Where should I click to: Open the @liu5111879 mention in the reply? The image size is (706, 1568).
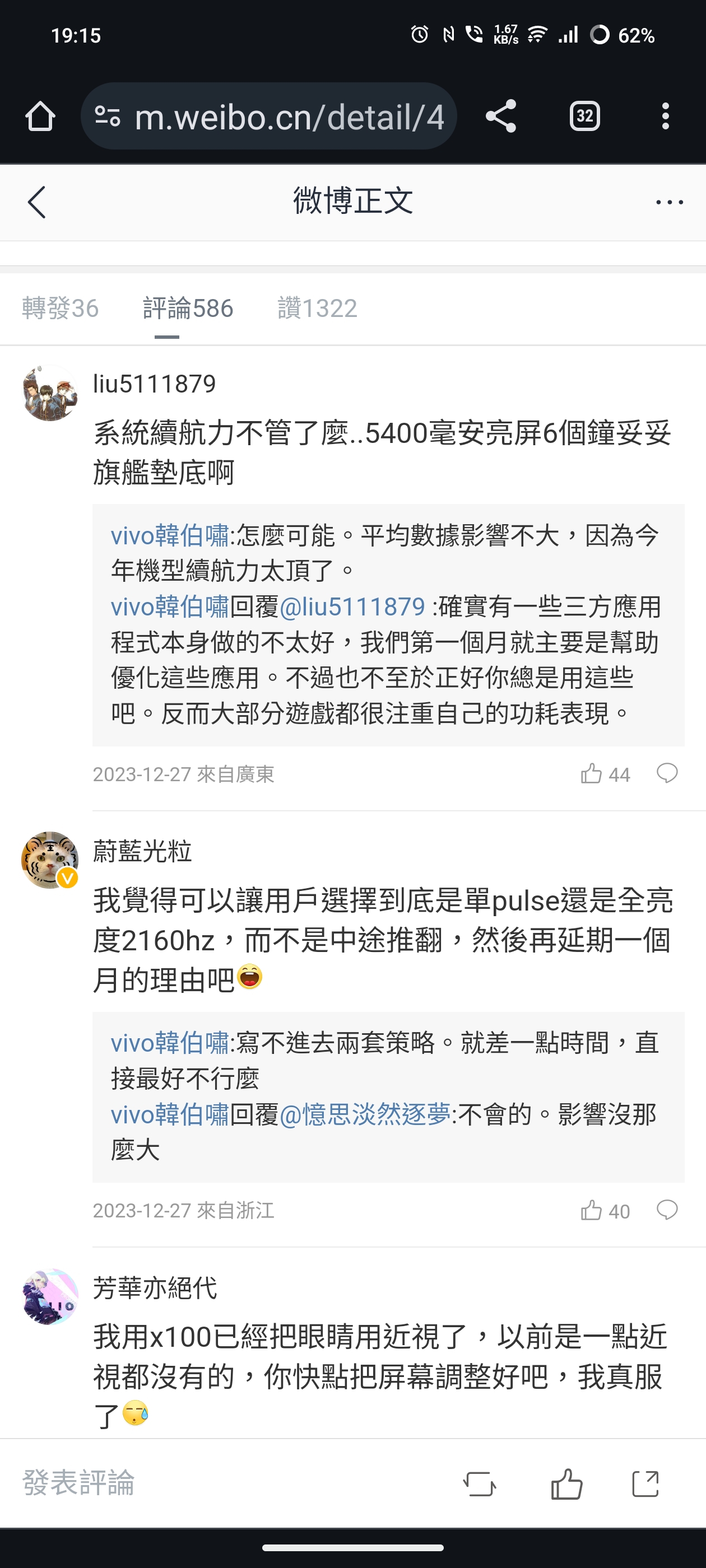[352, 606]
